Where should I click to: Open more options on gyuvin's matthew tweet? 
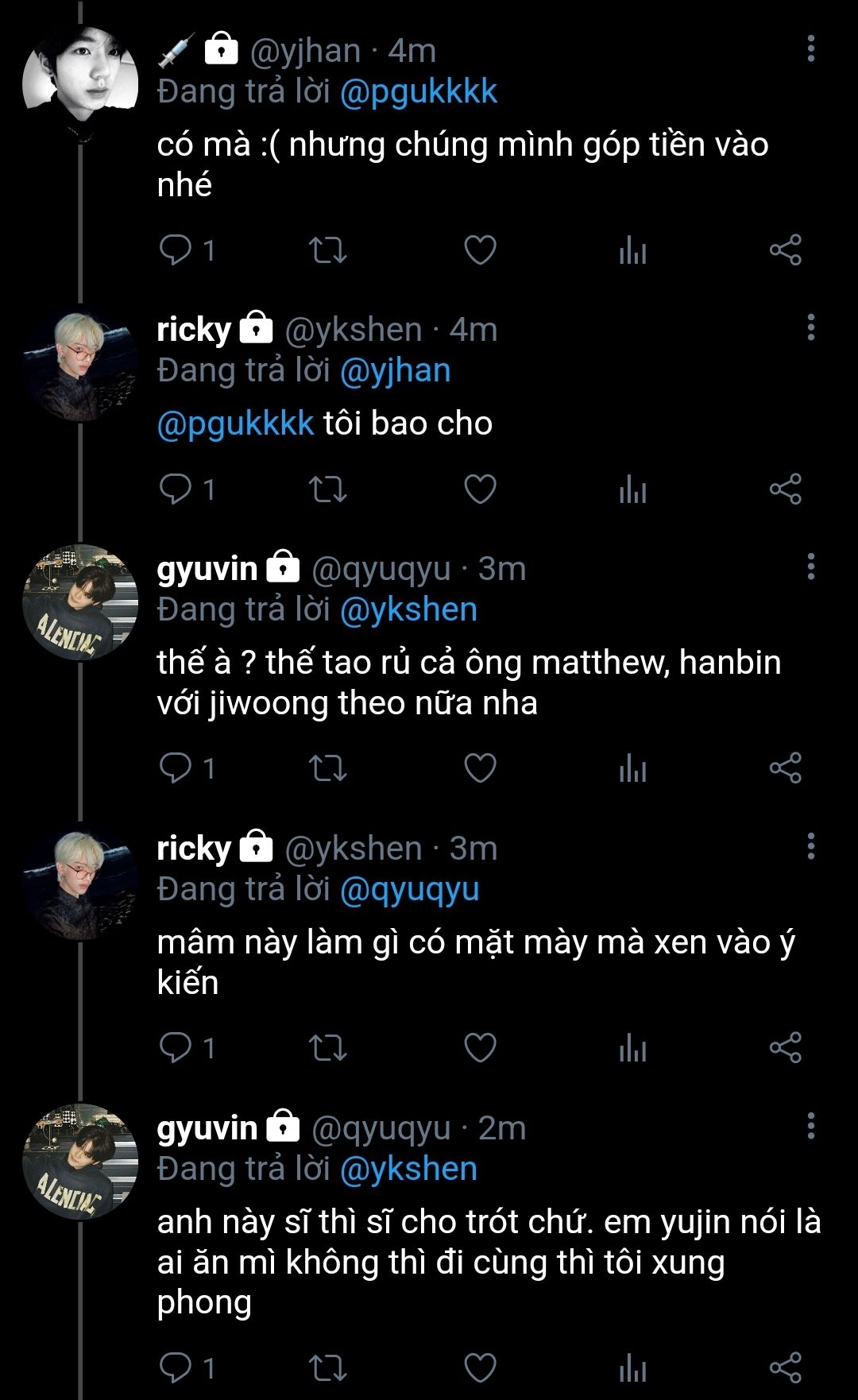click(810, 567)
